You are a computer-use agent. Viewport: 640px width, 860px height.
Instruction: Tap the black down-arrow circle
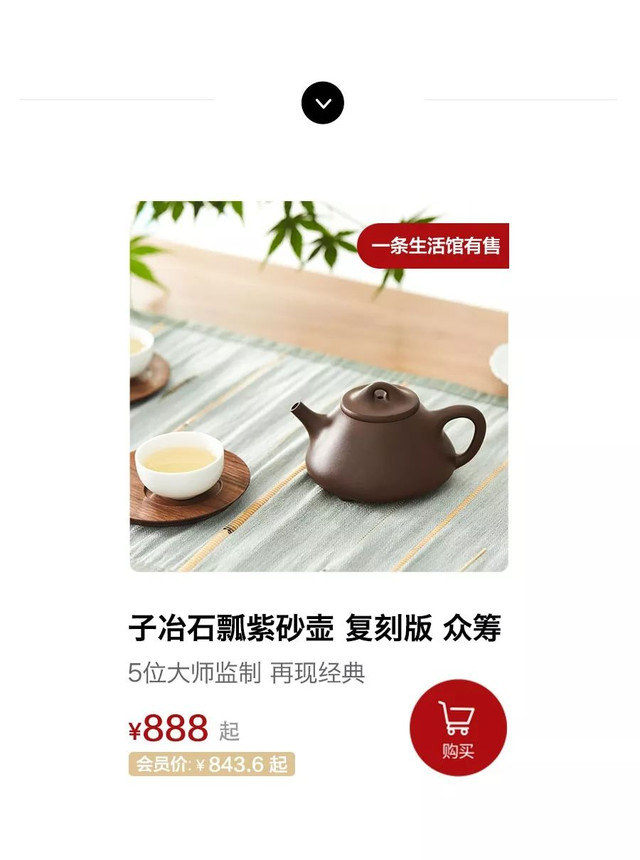[322, 103]
